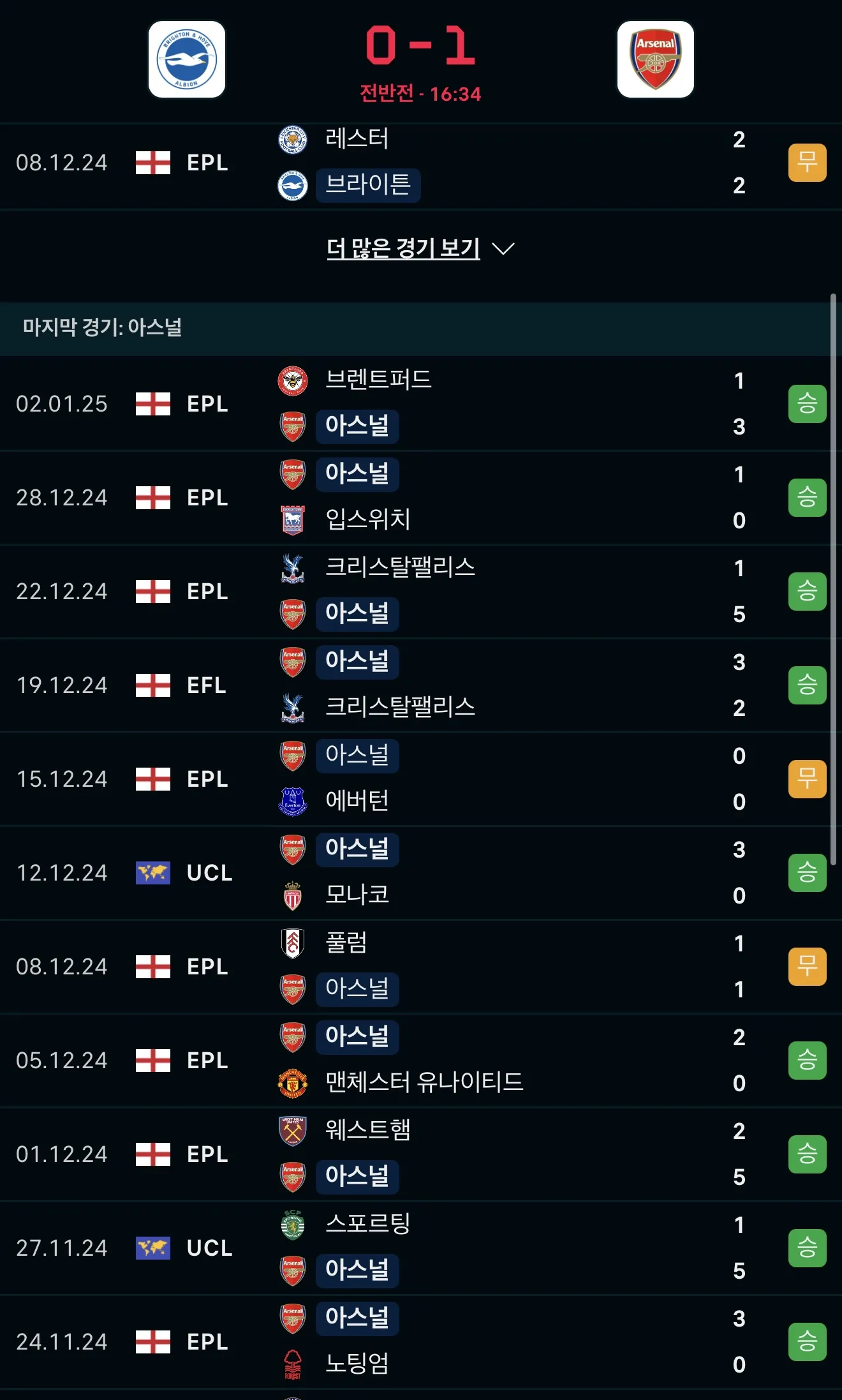
Task: Select the 풀럼 vs 아스널 match row
Action: coord(421,966)
